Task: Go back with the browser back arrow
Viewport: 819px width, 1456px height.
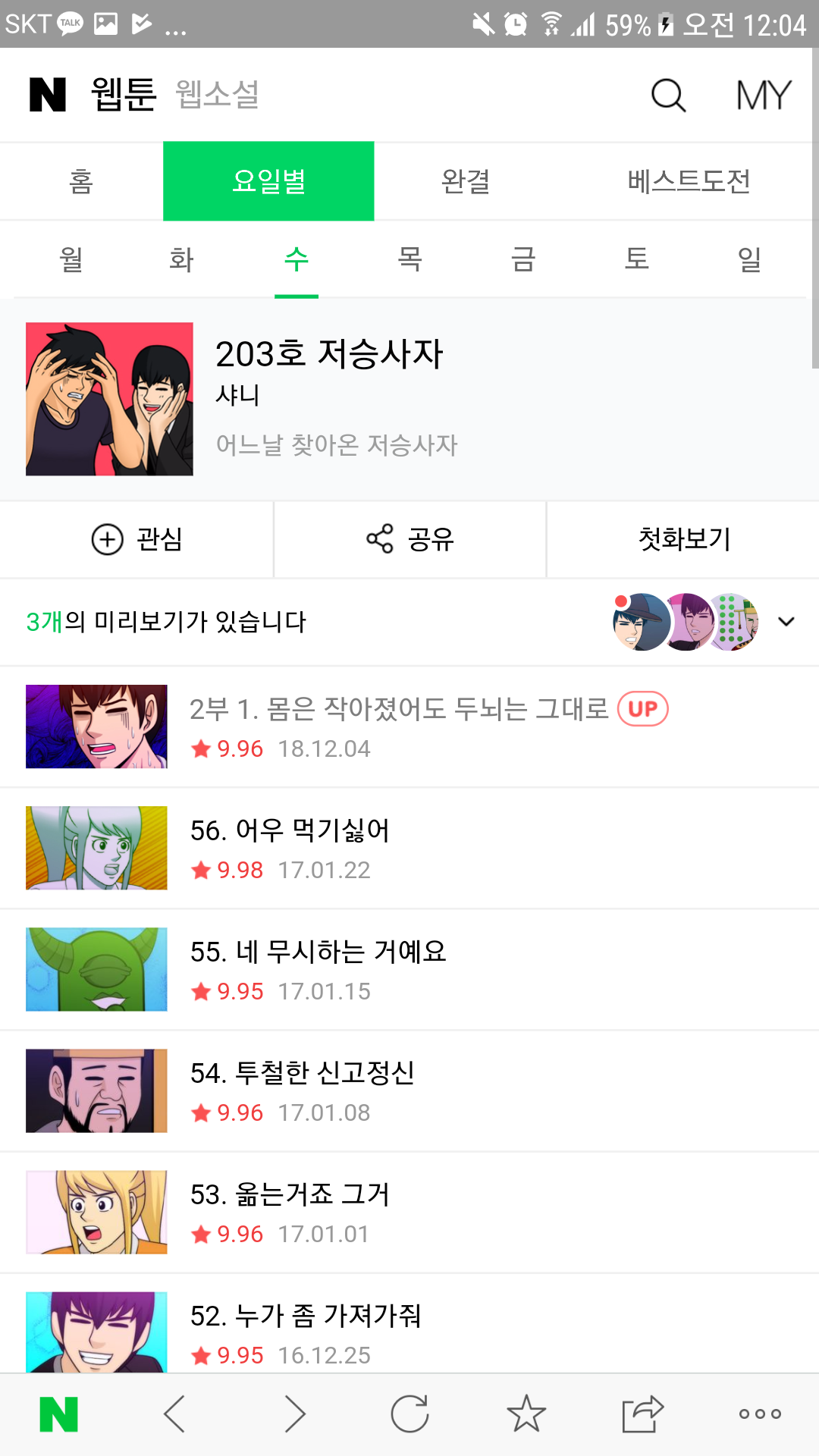Action: [174, 1414]
